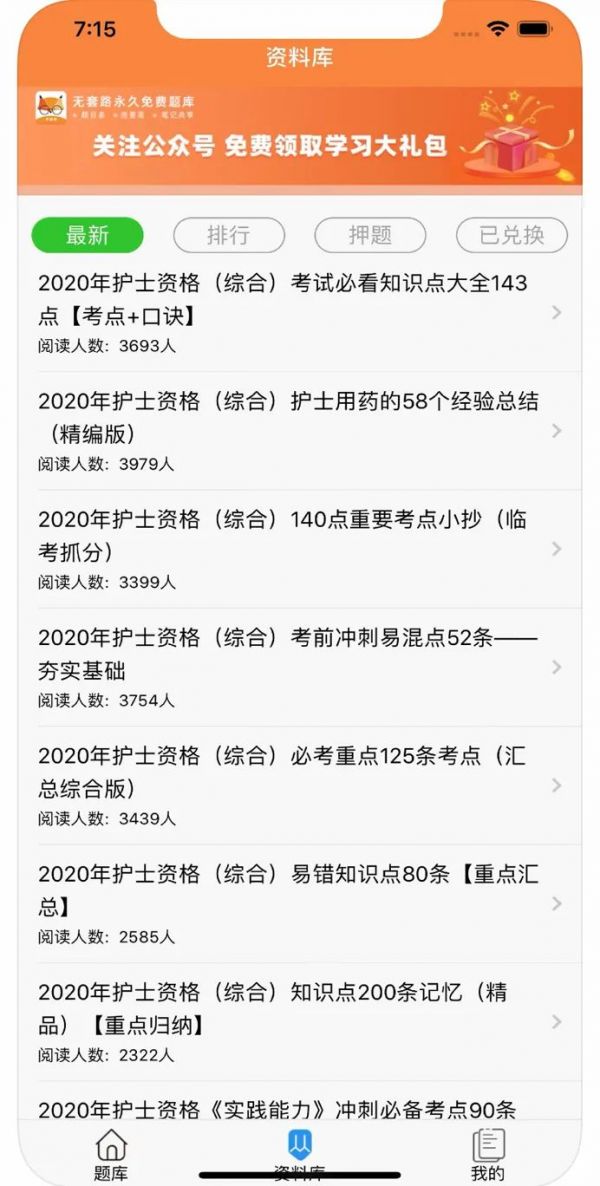
Task: Open 考前冲刺易混点52条 article
Action: (300, 667)
